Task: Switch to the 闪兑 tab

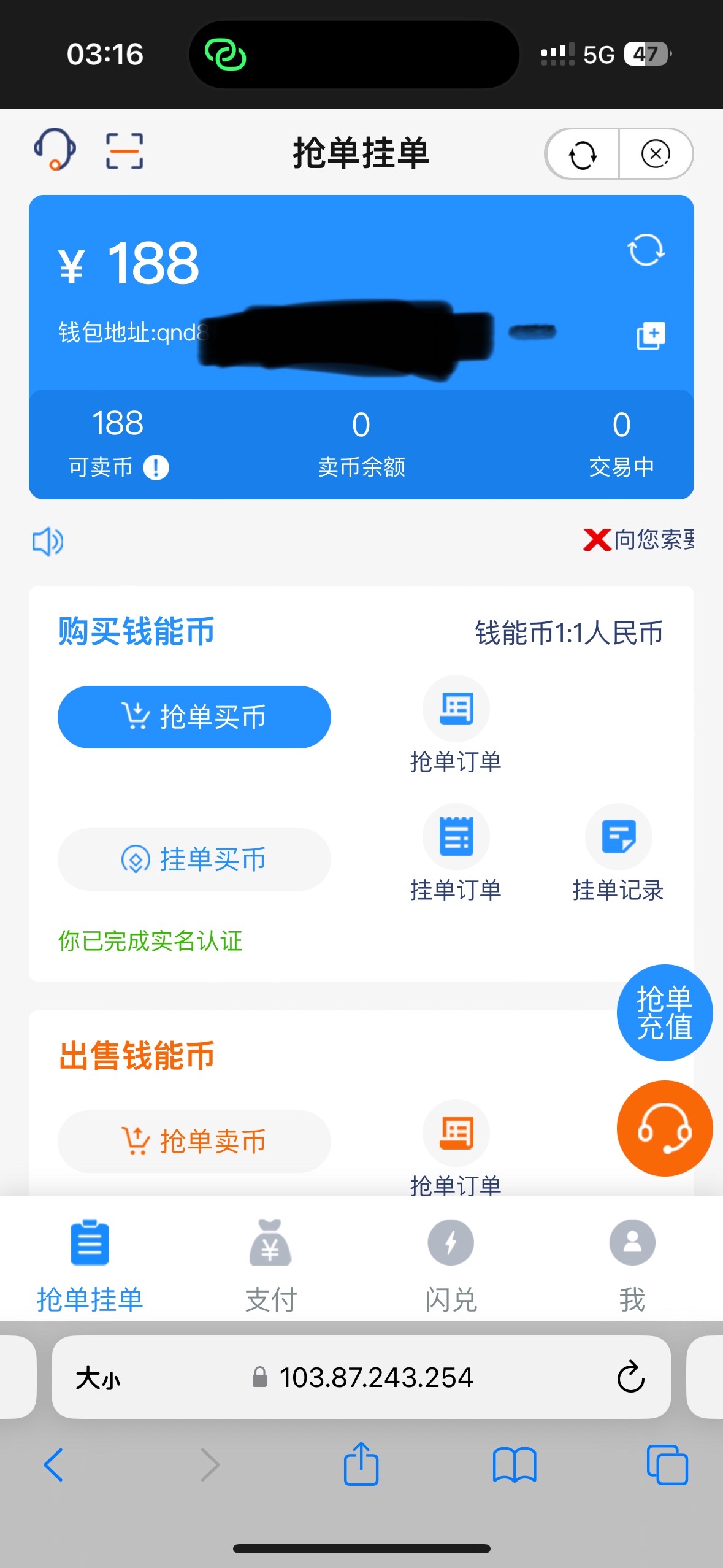Action: pos(451,1265)
